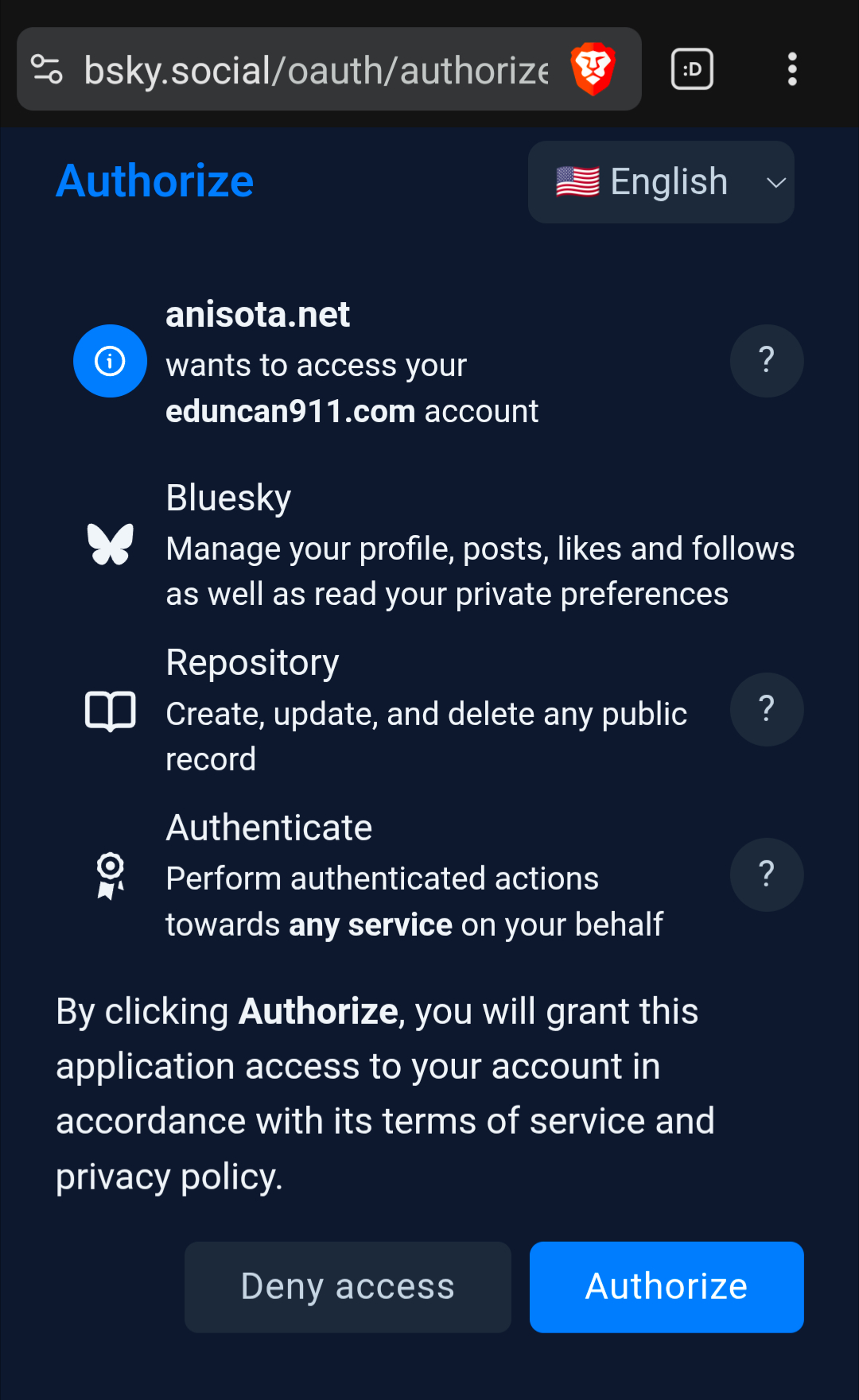This screenshot has height=1400, width=859.
Task: Open the browser tab switcher
Action: click(x=692, y=69)
